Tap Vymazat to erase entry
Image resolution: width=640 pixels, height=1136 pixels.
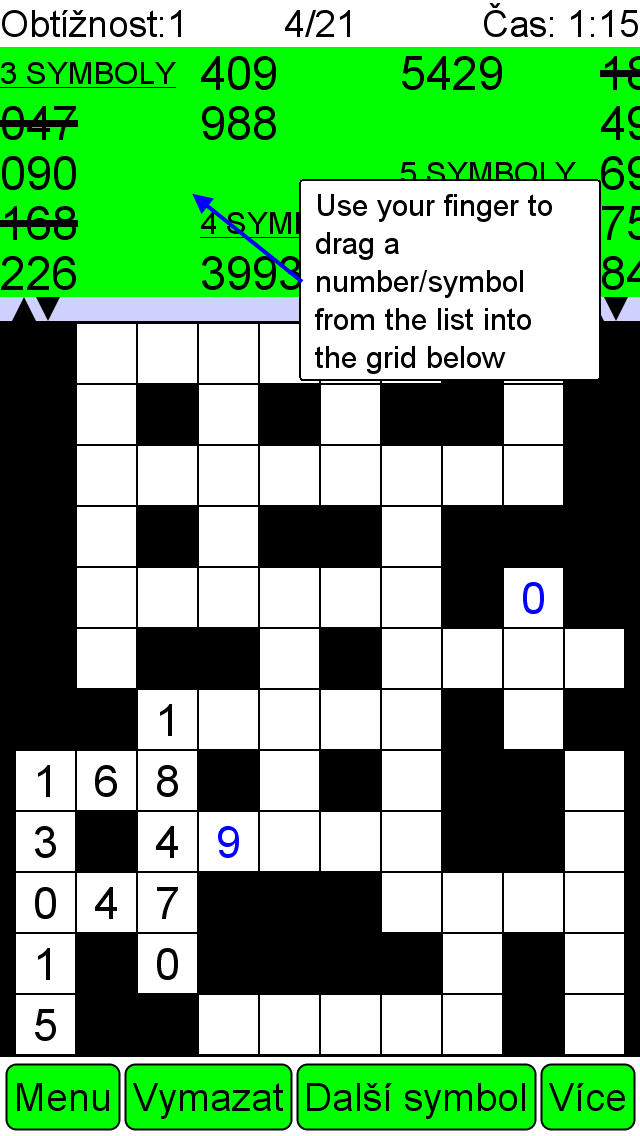click(x=209, y=1097)
